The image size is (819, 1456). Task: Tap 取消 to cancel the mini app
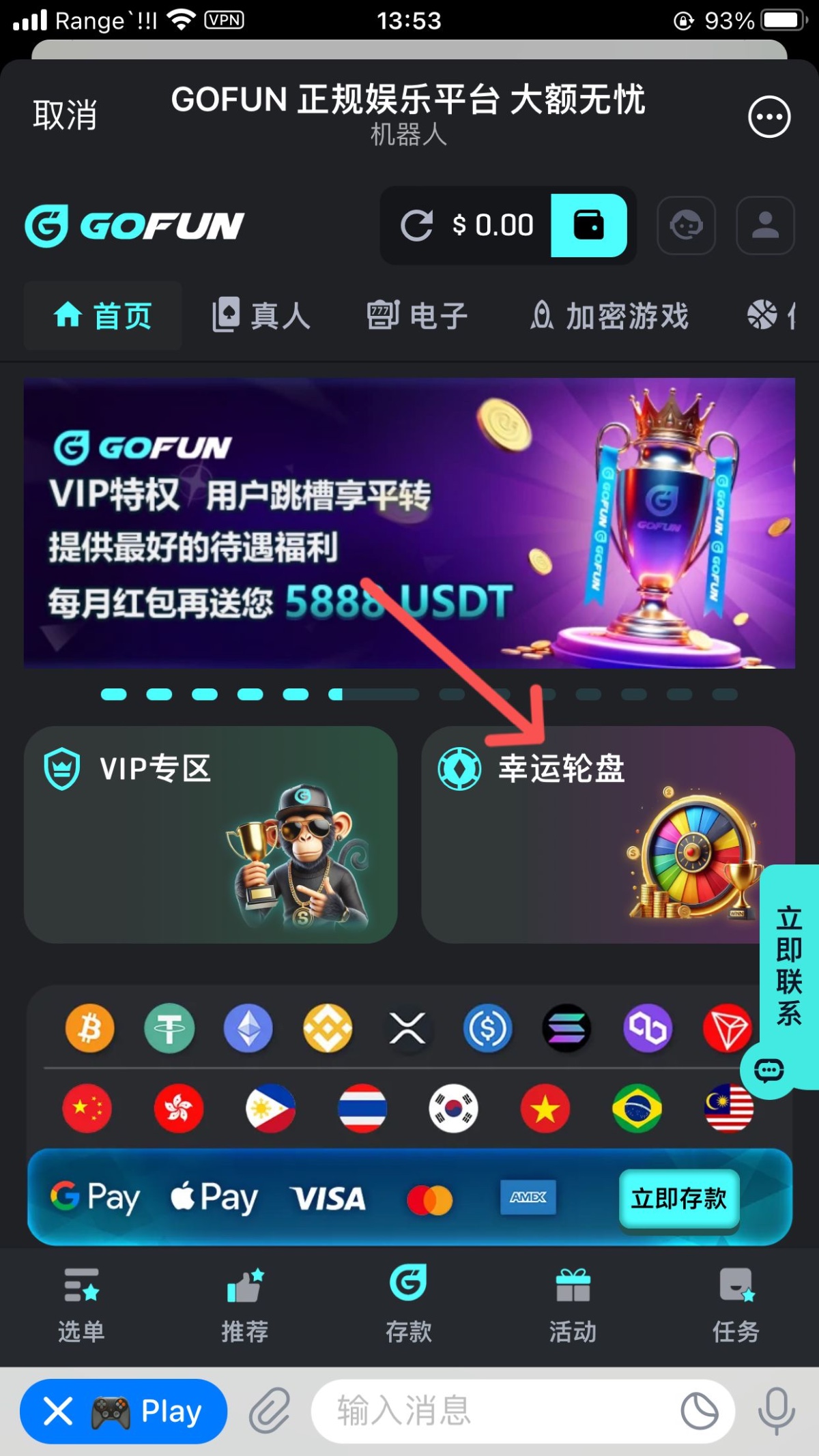[x=65, y=115]
